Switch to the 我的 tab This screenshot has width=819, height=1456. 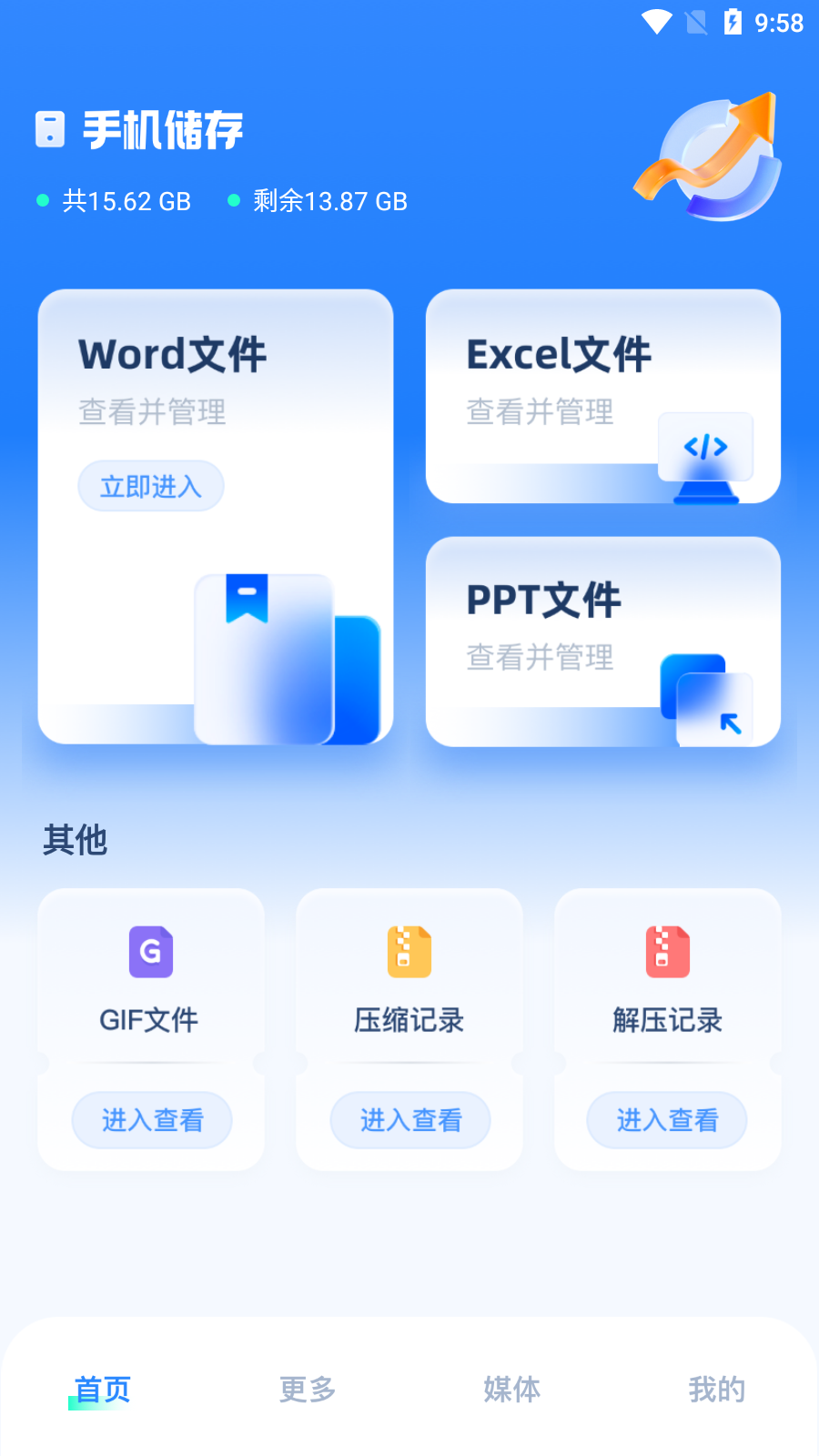[717, 1390]
